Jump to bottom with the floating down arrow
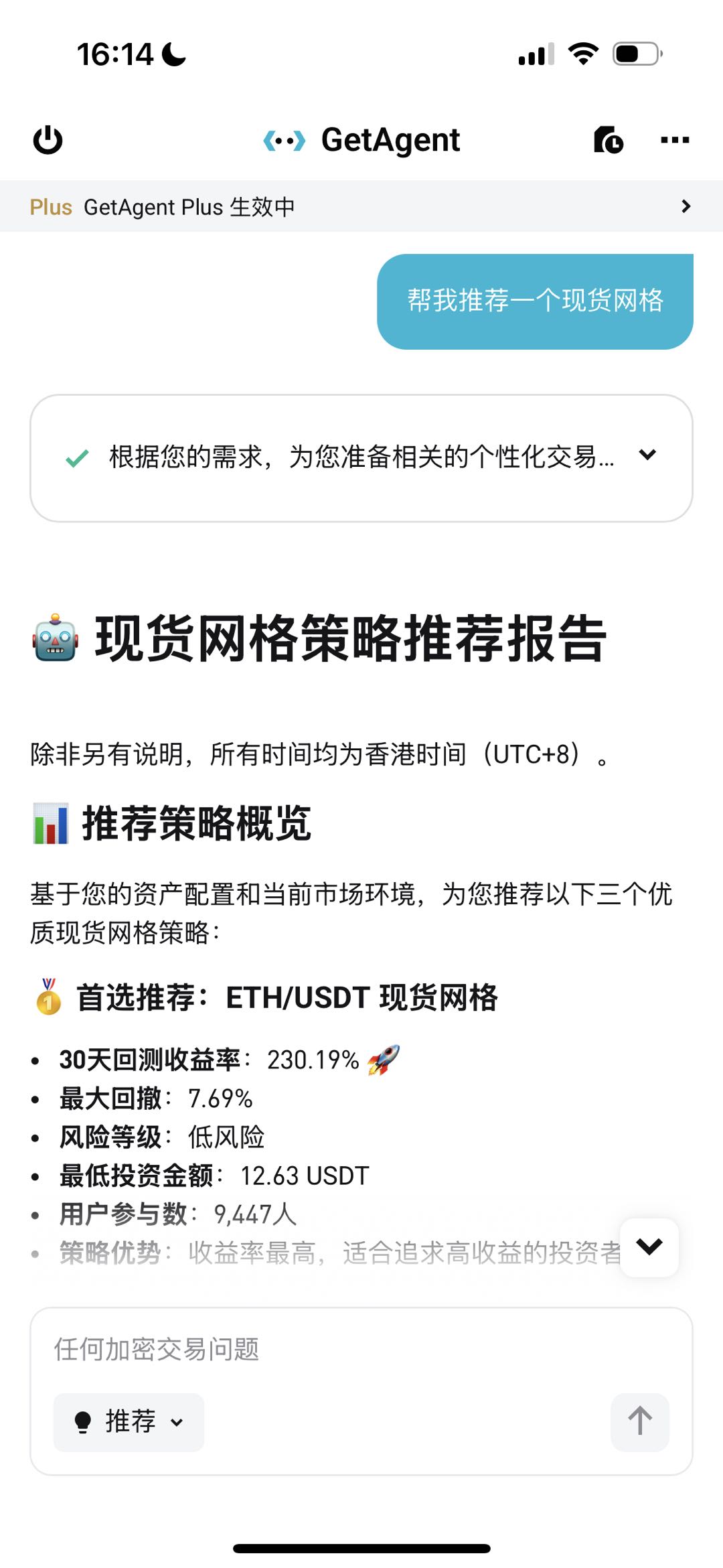The image size is (723, 1568). click(x=649, y=1247)
